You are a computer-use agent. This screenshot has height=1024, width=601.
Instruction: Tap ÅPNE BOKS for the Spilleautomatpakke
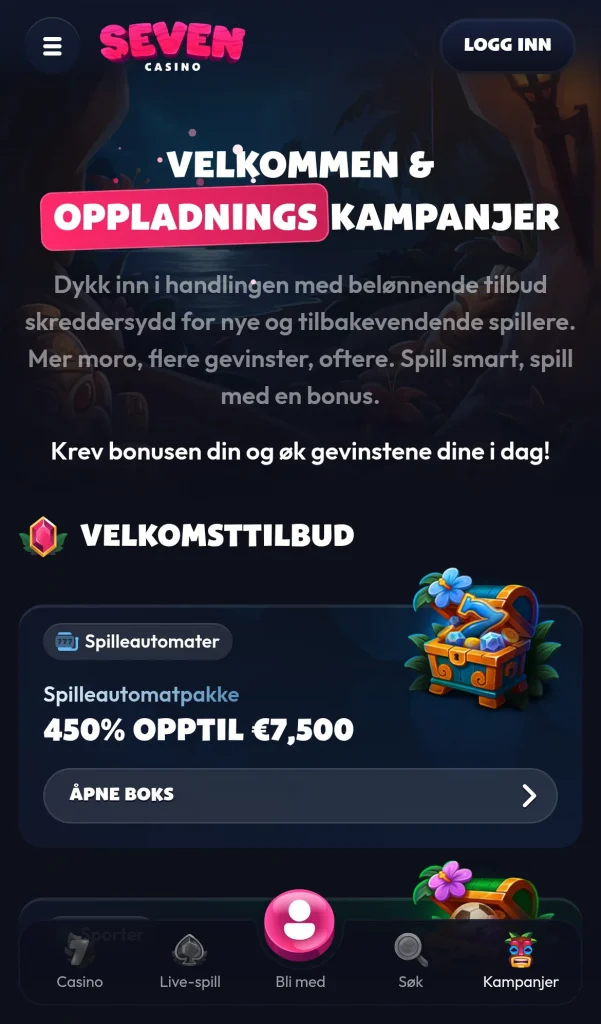(x=300, y=795)
